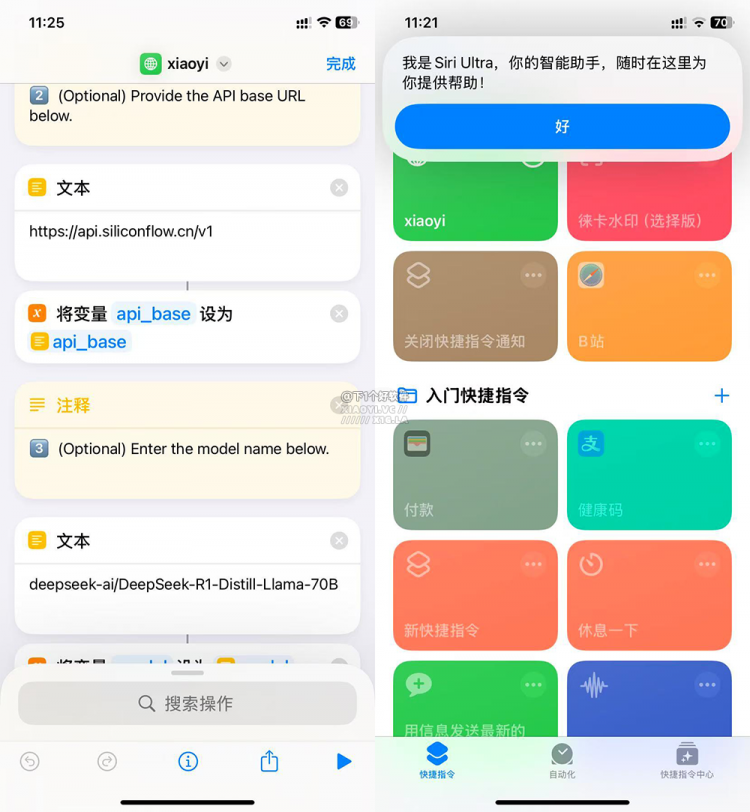Confirm the Siri Ultra dialog with 好
The width and height of the screenshot is (750, 812).
point(562,127)
